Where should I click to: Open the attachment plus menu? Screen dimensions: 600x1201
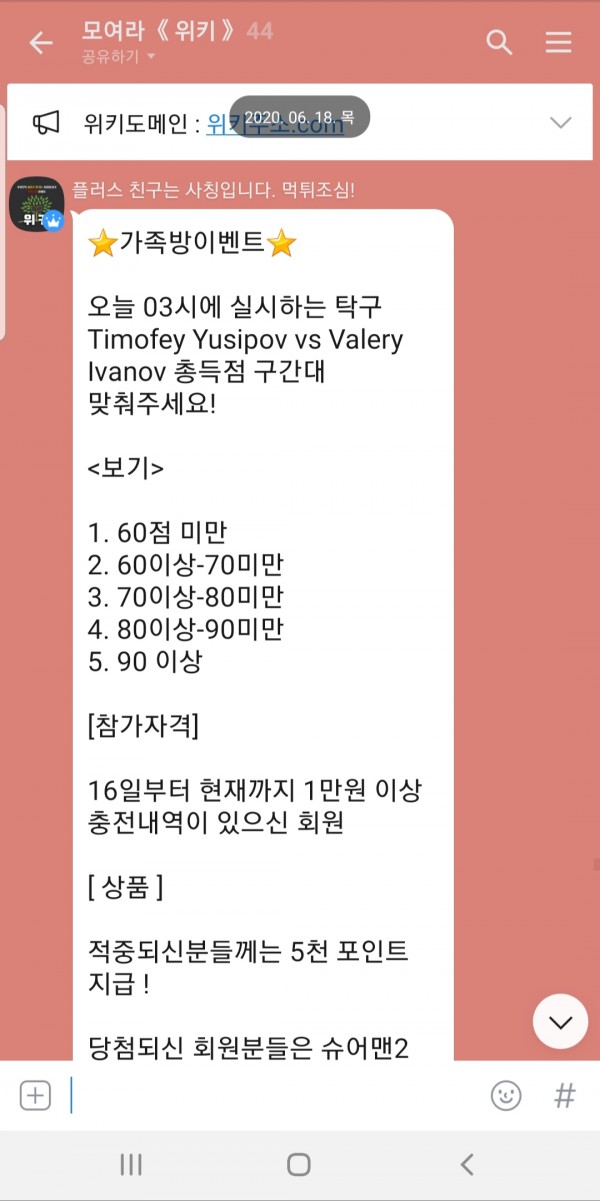[35, 1096]
